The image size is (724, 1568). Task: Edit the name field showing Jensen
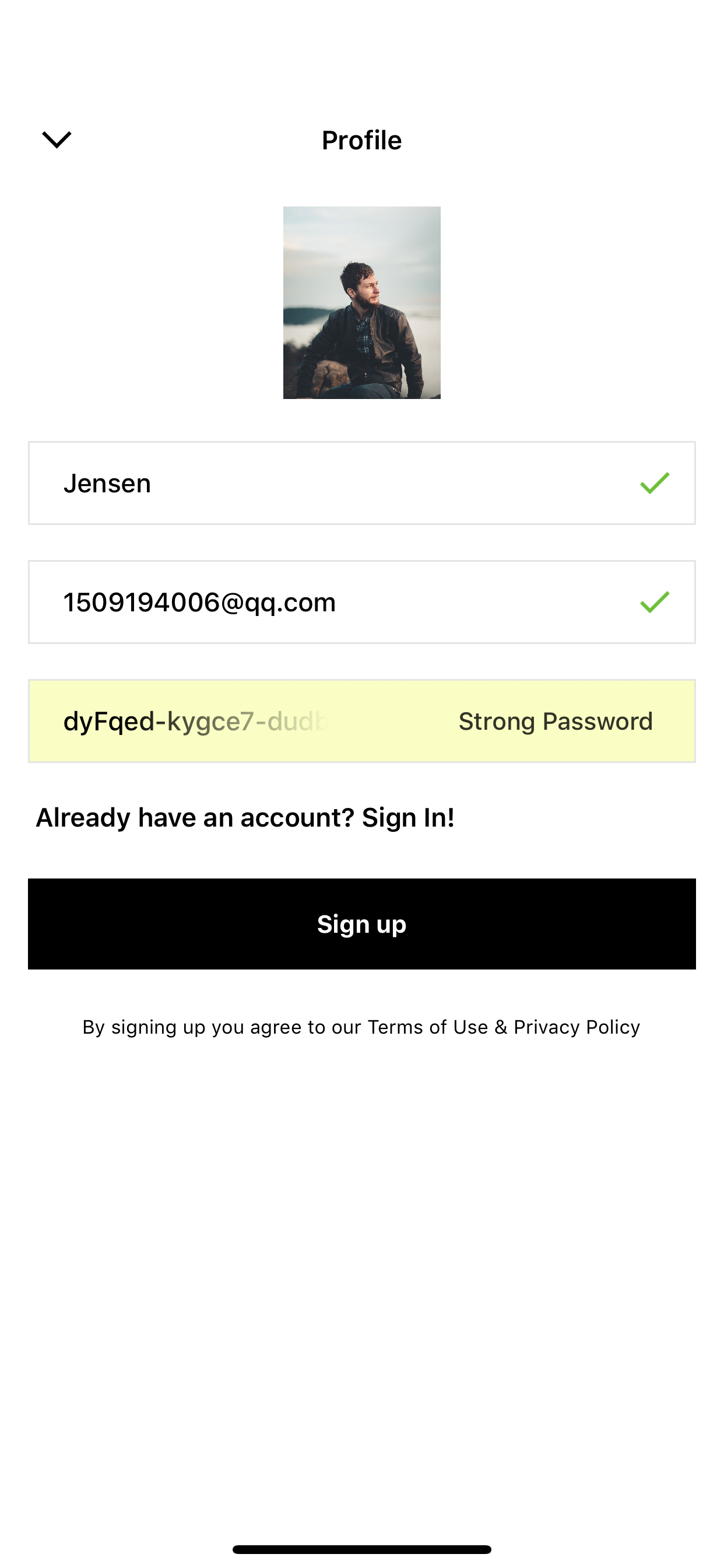pos(361,482)
